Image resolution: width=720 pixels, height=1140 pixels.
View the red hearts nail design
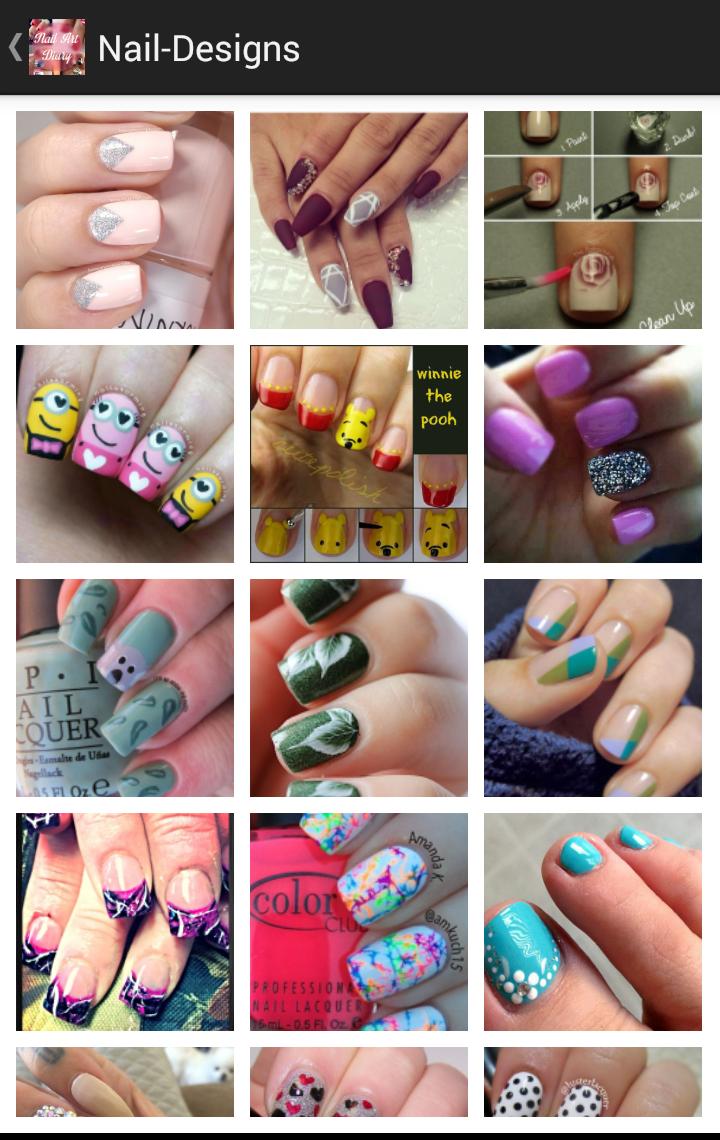(x=359, y=1082)
